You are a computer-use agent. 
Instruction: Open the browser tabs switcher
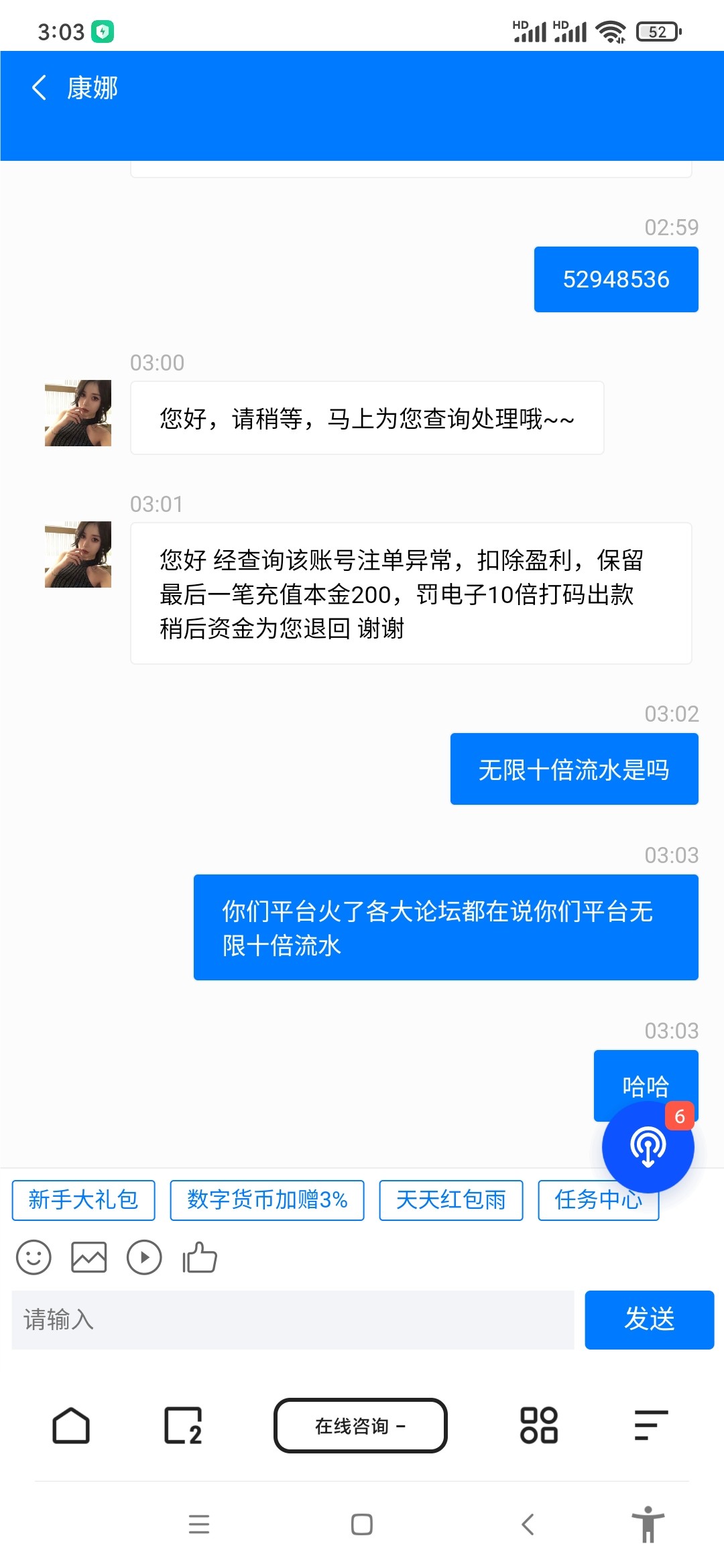point(183,1425)
